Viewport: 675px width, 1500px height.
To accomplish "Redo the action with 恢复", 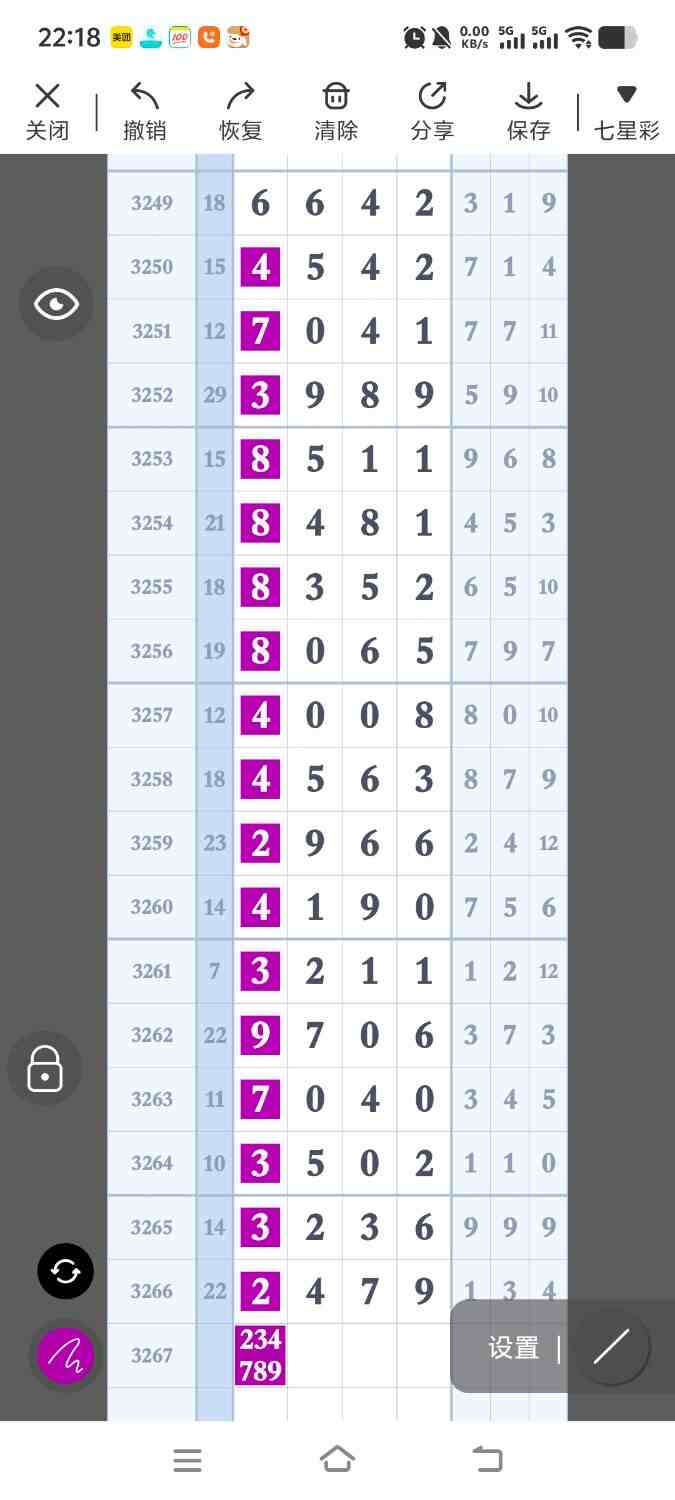I will pyautogui.click(x=240, y=111).
